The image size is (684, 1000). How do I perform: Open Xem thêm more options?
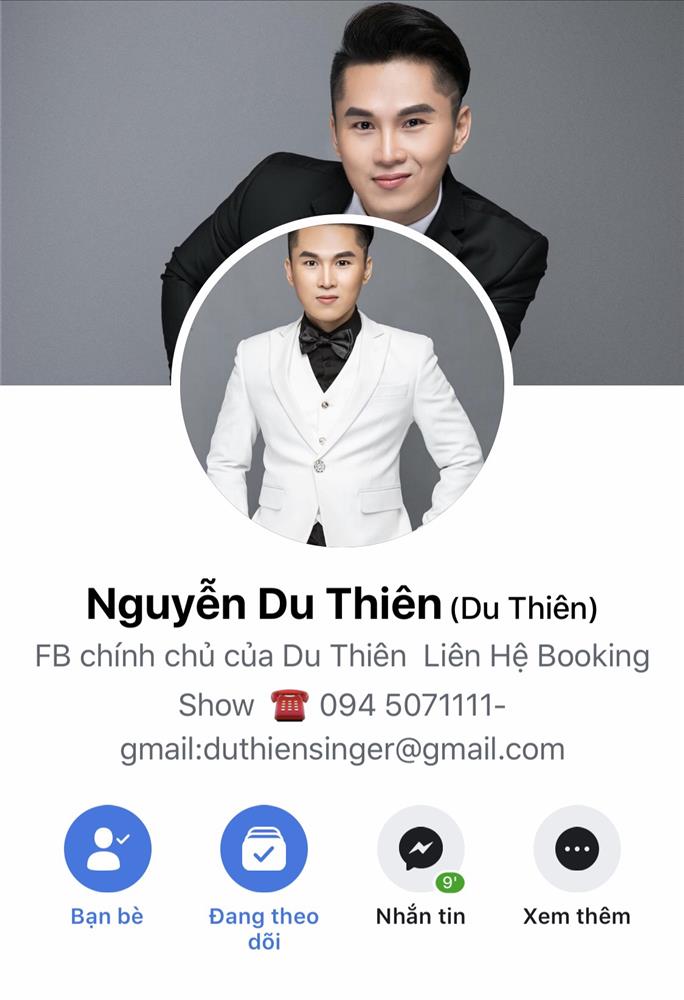point(577,850)
